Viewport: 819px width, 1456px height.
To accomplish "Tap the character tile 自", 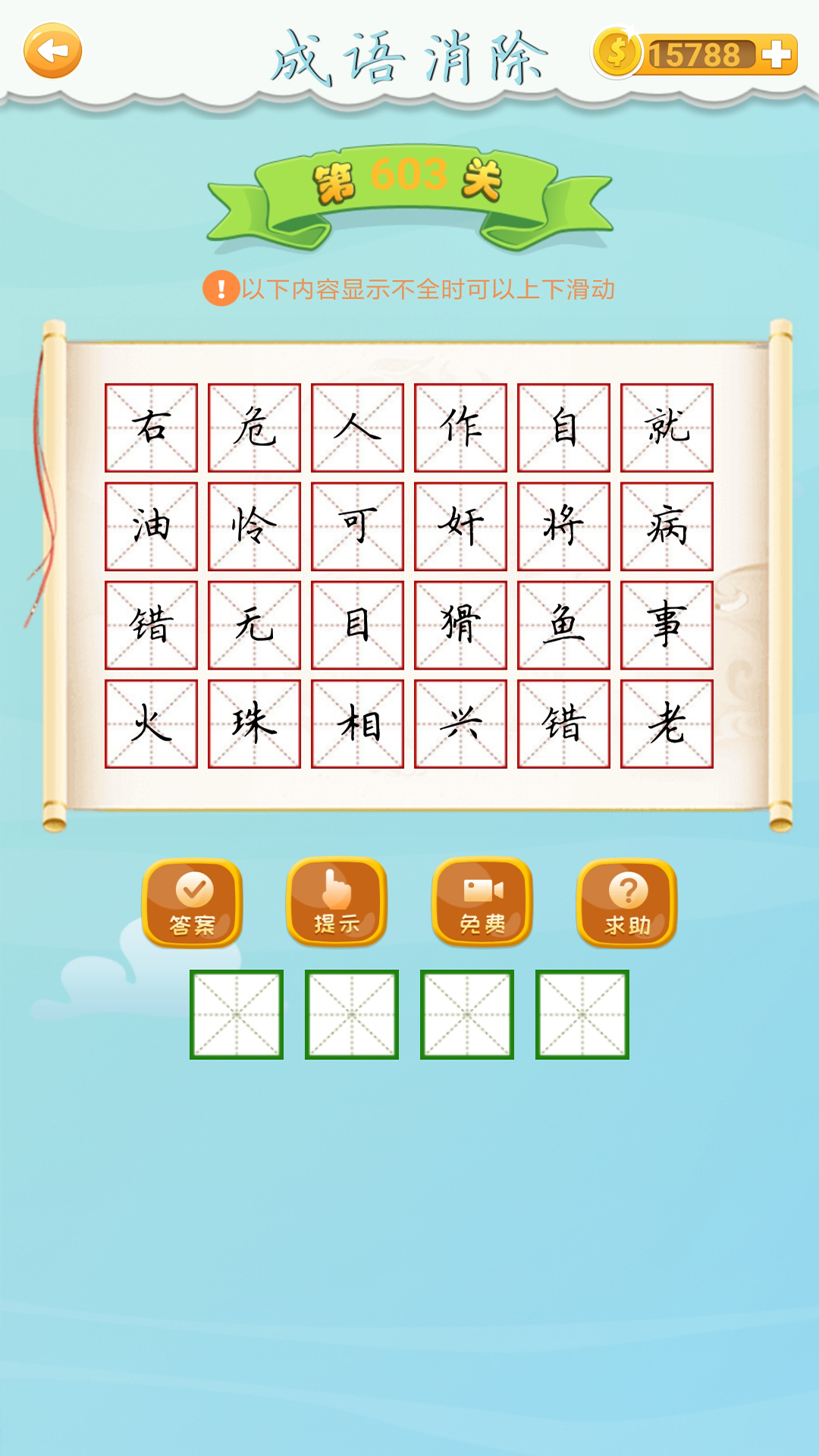I will [563, 428].
